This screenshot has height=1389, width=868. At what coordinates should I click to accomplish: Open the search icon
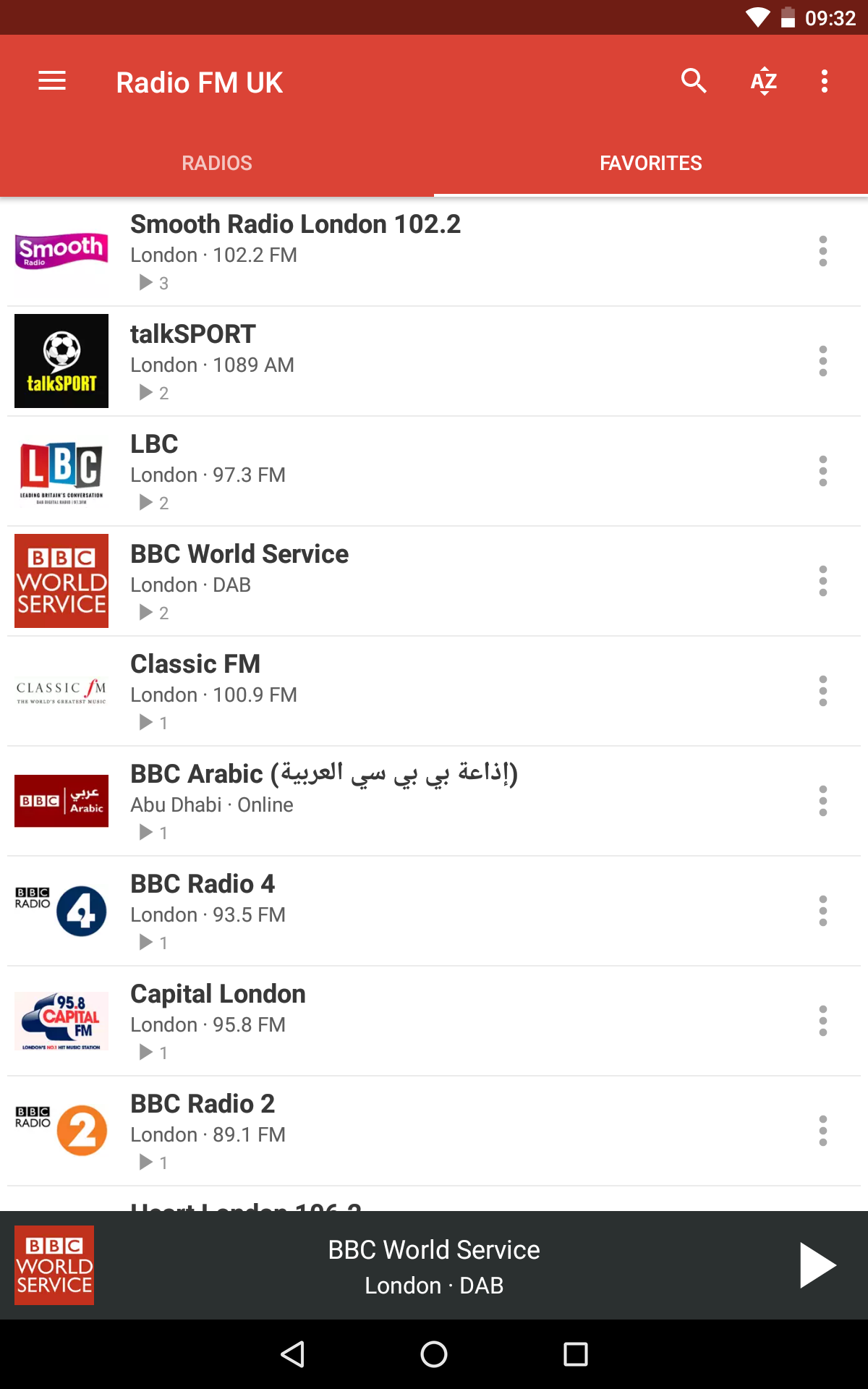pos(693,81)
